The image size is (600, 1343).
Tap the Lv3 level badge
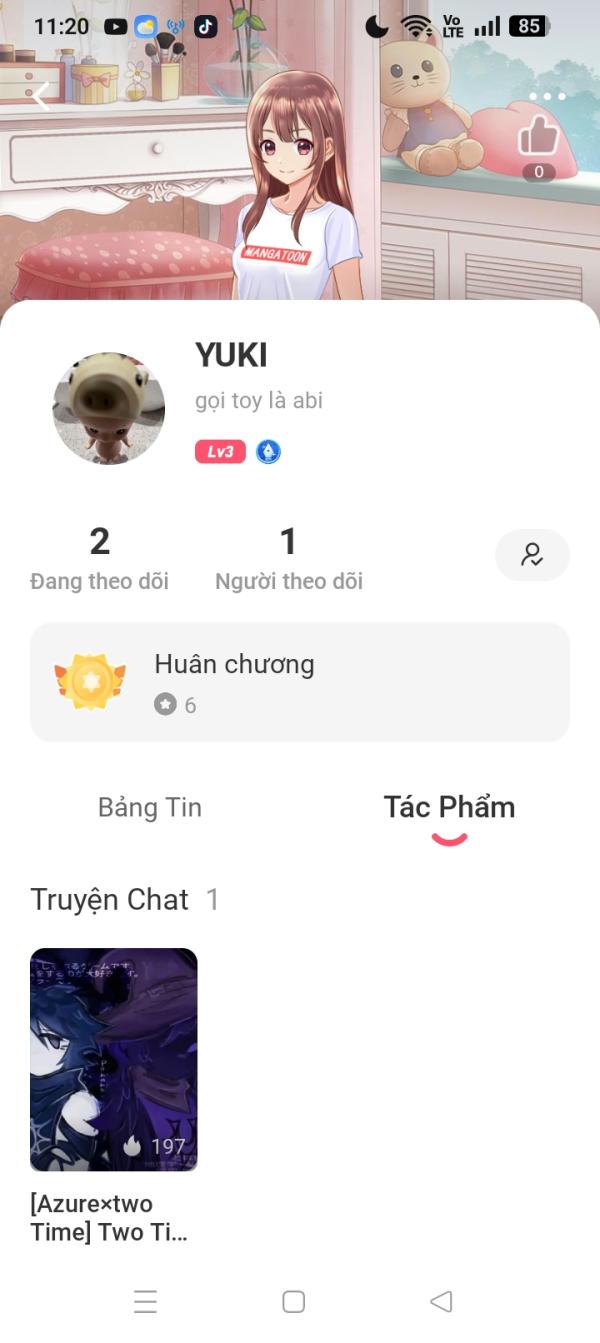tap(220, 452)
